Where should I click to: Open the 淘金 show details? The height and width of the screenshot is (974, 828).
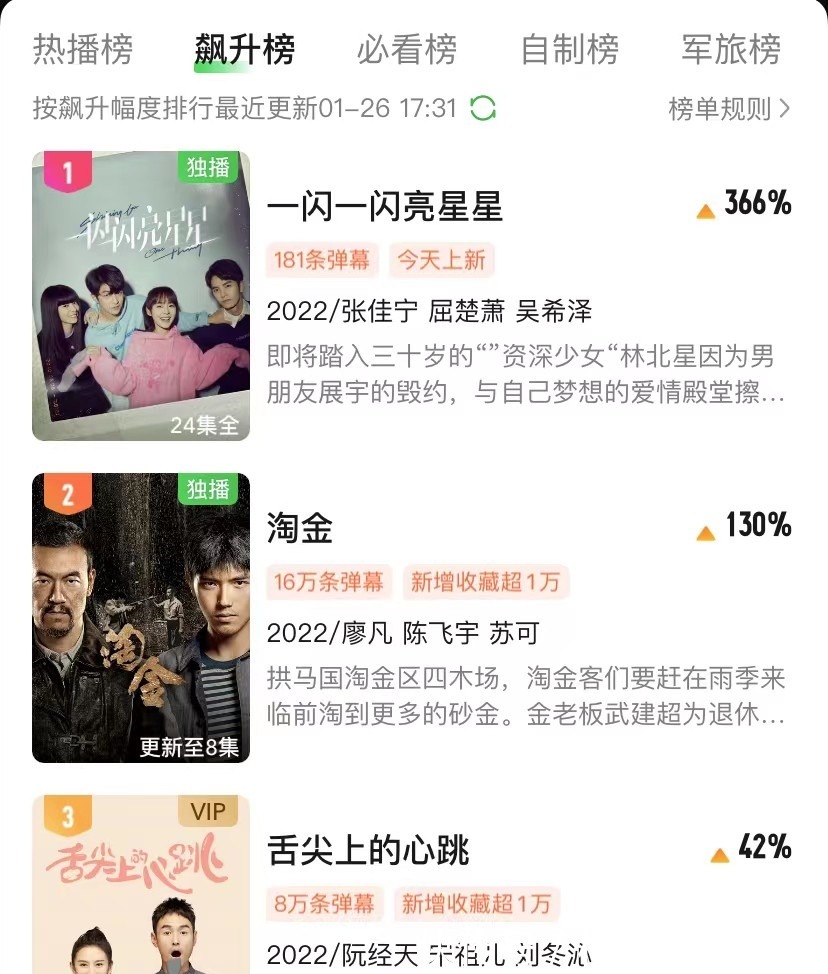click(300, 528)
